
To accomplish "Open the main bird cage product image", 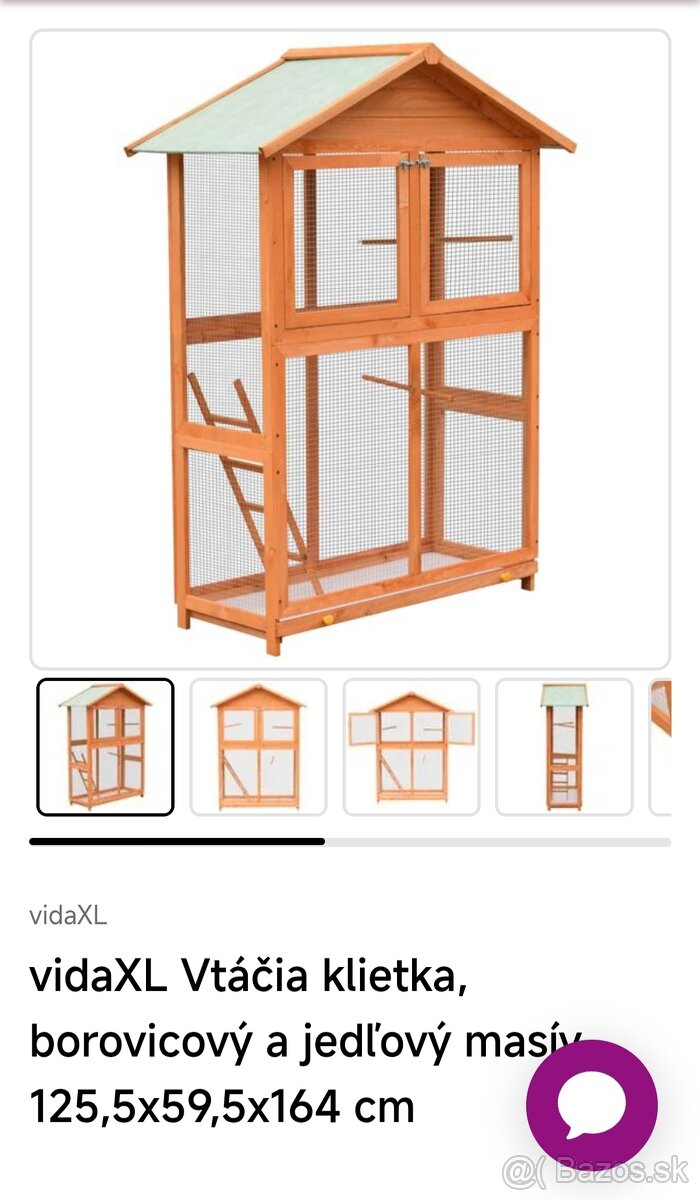I will click(350, 350).
